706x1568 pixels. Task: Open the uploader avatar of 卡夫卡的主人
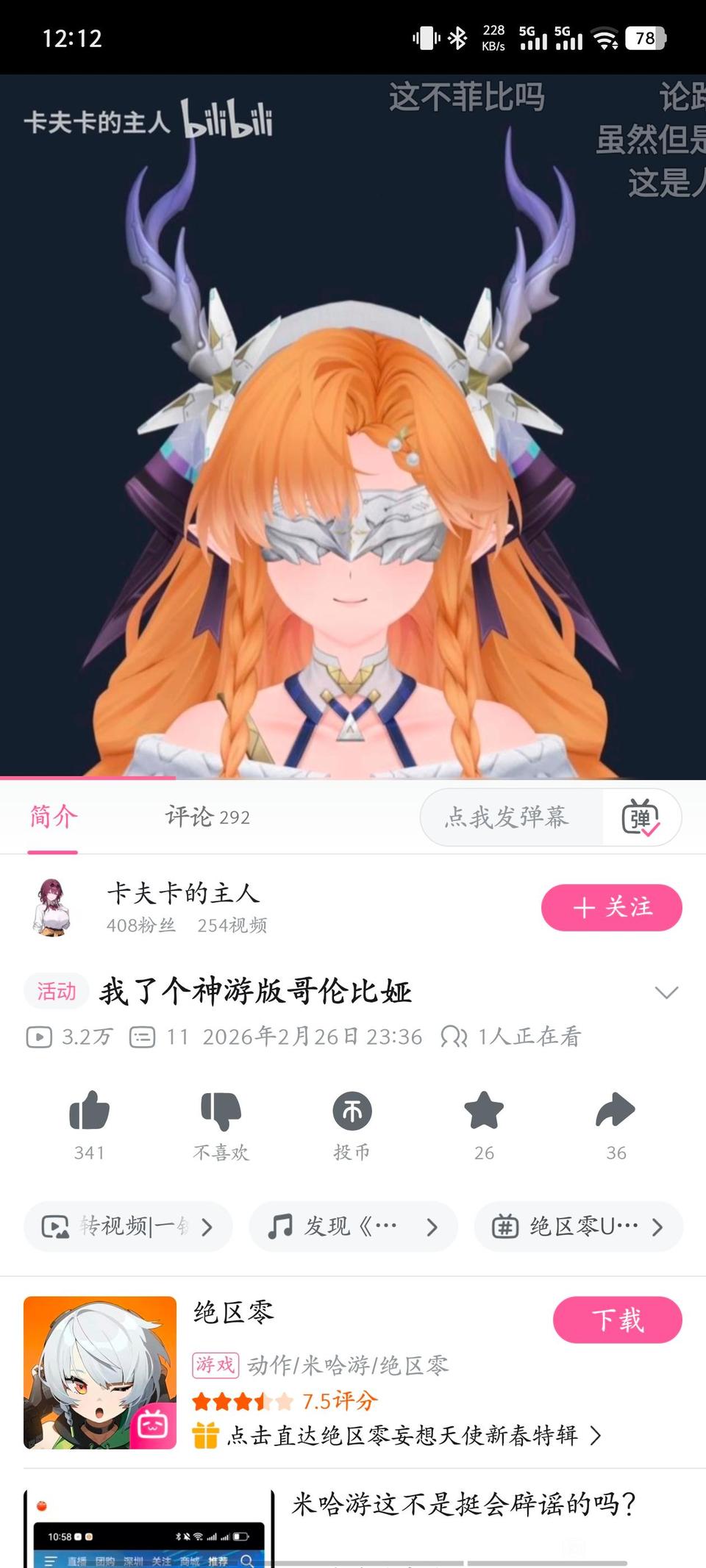point(53,907)
